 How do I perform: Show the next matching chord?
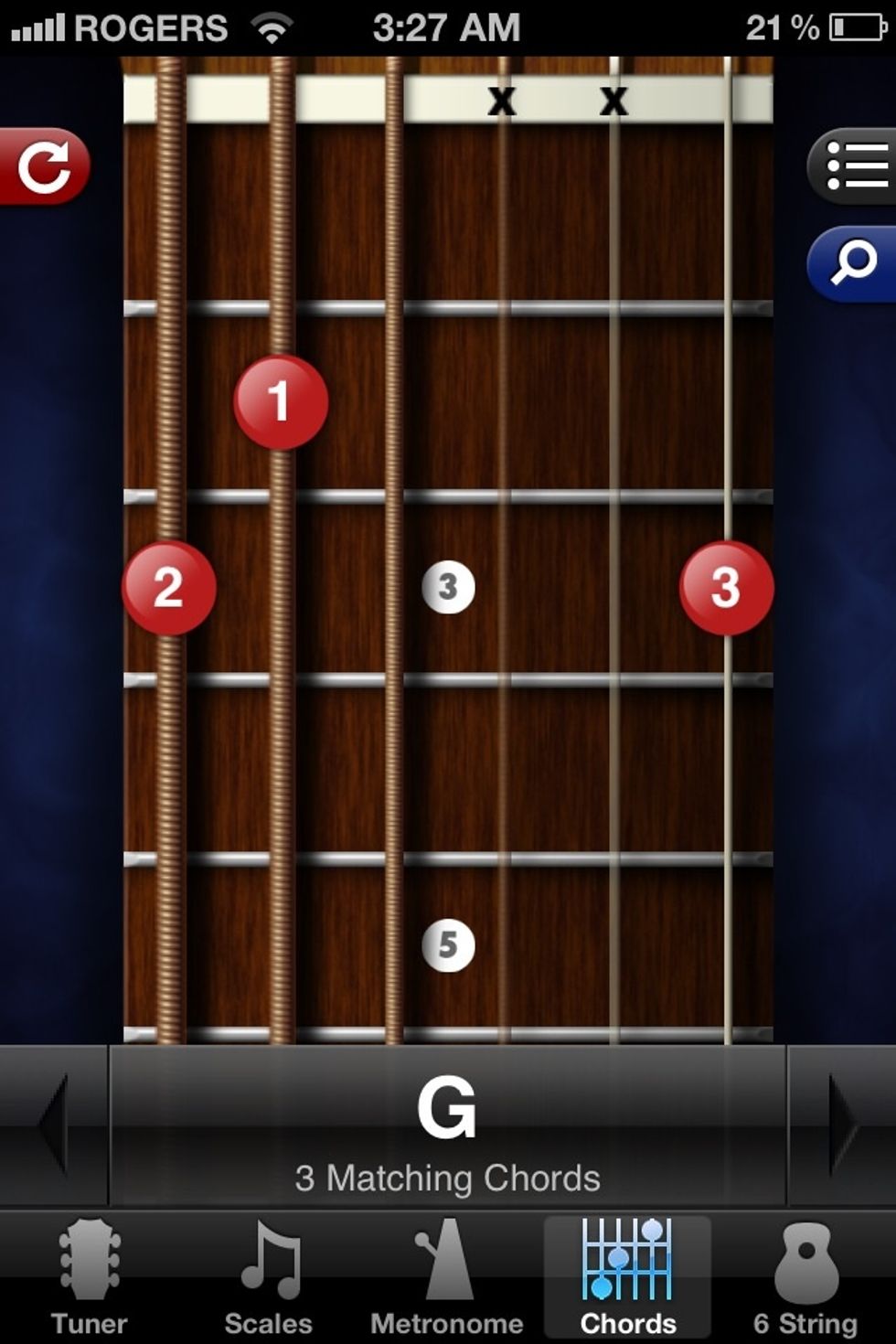click(841, 1125)
